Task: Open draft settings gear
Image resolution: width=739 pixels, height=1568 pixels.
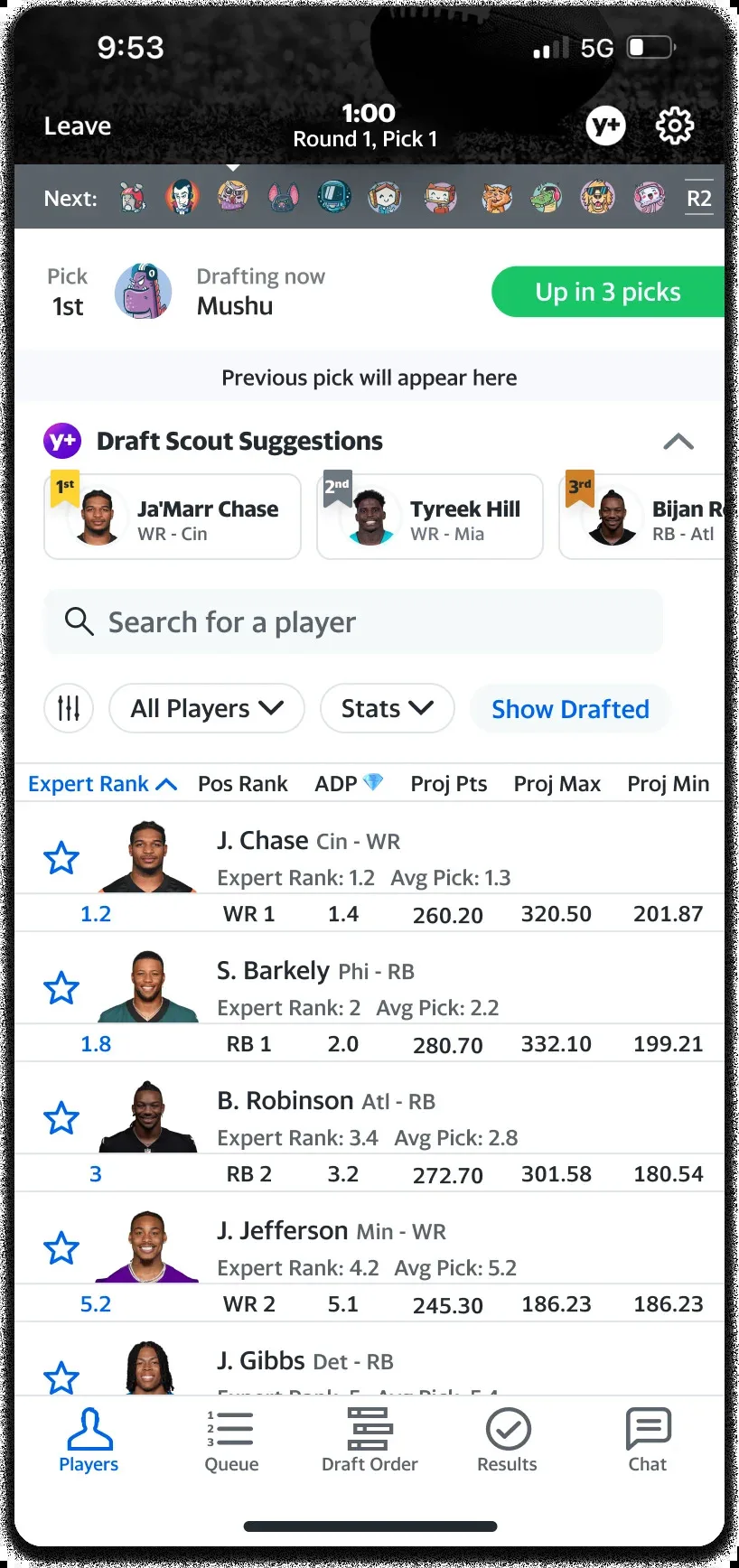Action: [674, 126]
